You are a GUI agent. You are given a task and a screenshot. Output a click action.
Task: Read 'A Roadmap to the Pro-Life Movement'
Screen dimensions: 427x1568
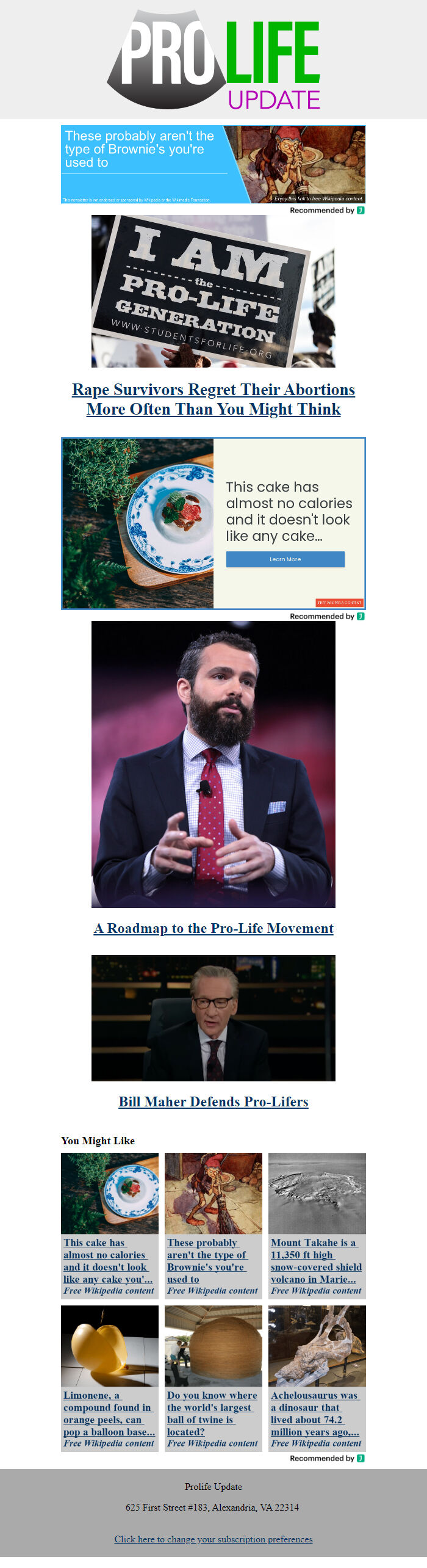[213, 929]
